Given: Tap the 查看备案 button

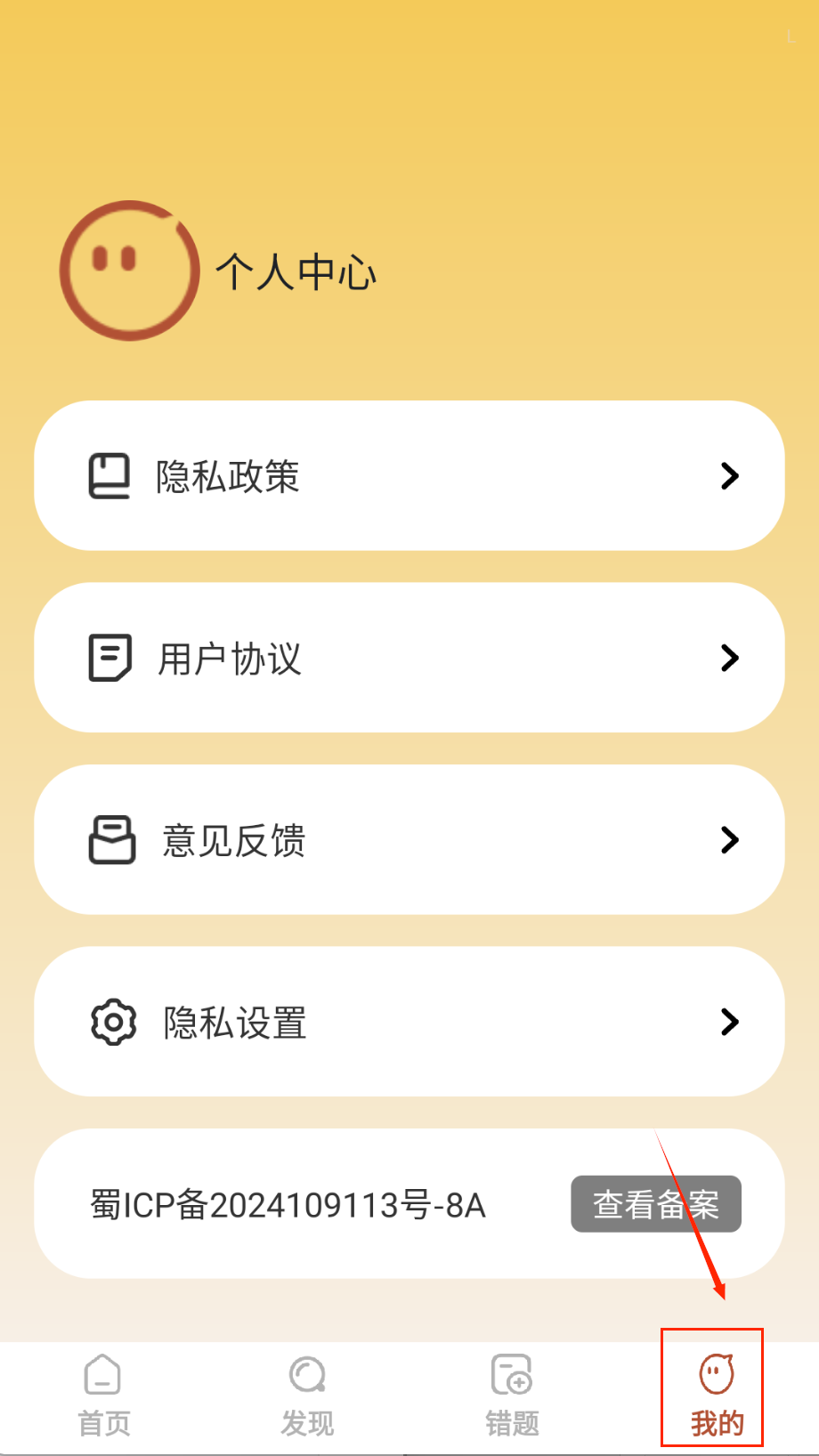Looking at the screenshot, I should pyautogui.click(x=655, y=1204).
